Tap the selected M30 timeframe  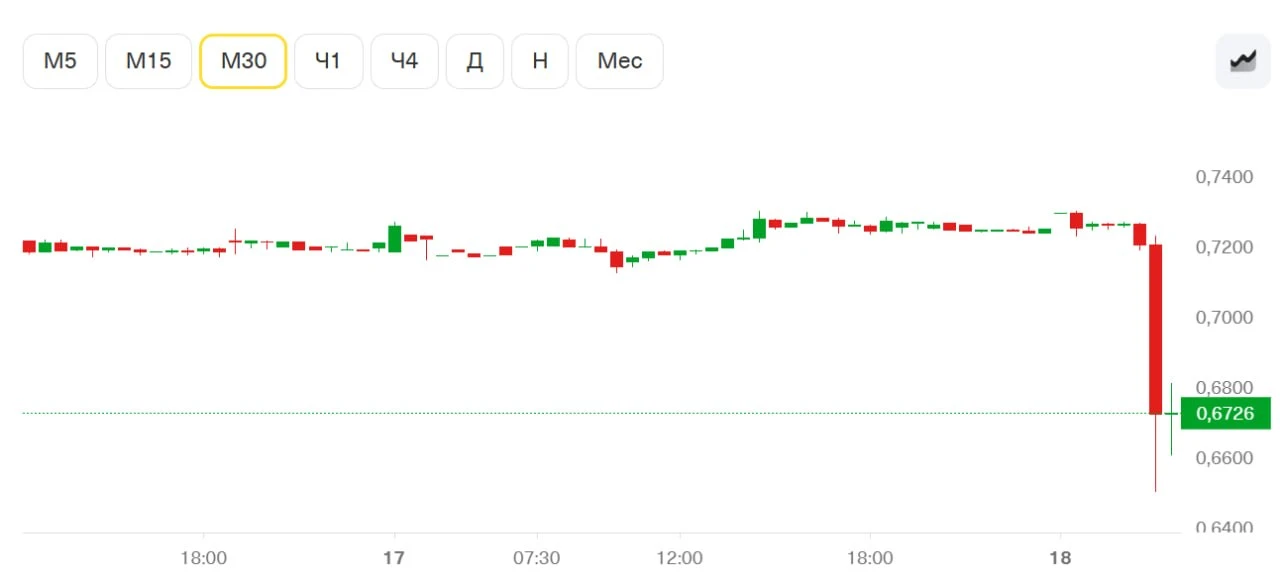pos(243,61)
